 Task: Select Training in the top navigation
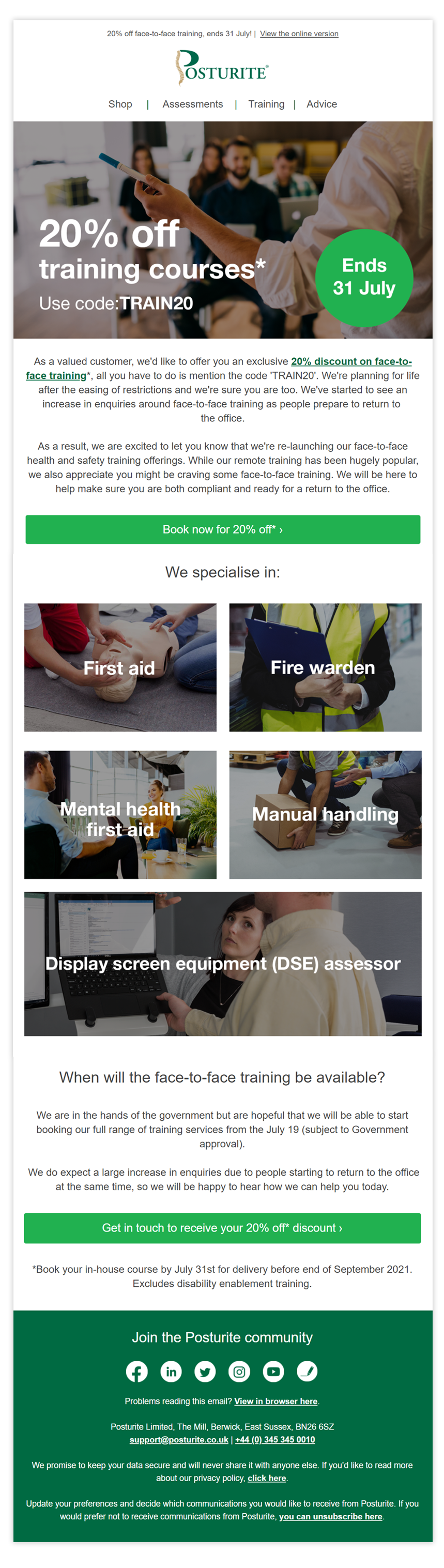click(x=266, y=104)
